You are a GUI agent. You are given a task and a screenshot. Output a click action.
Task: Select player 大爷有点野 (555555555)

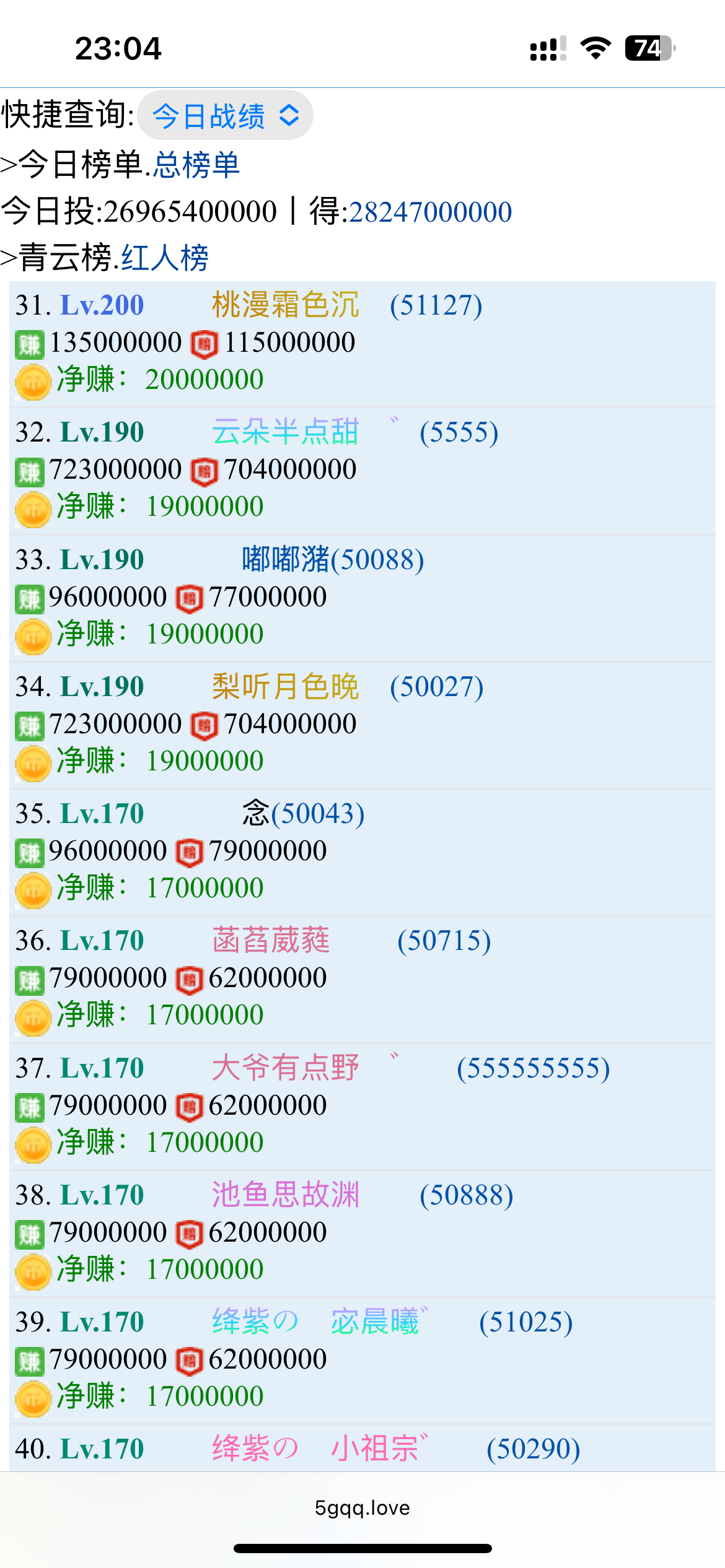click(410, 1068)
